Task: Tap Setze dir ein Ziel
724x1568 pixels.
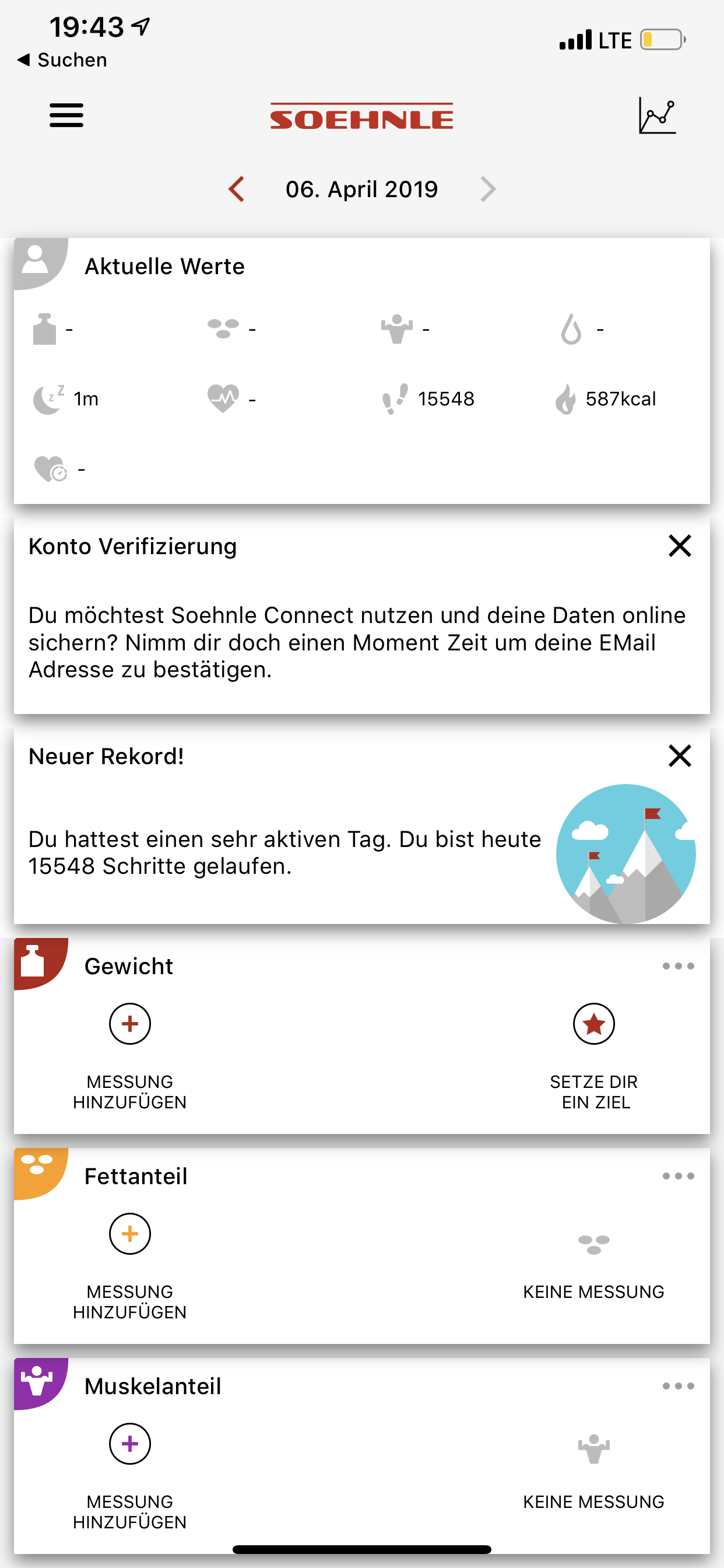Action: tap(593, 1024)
